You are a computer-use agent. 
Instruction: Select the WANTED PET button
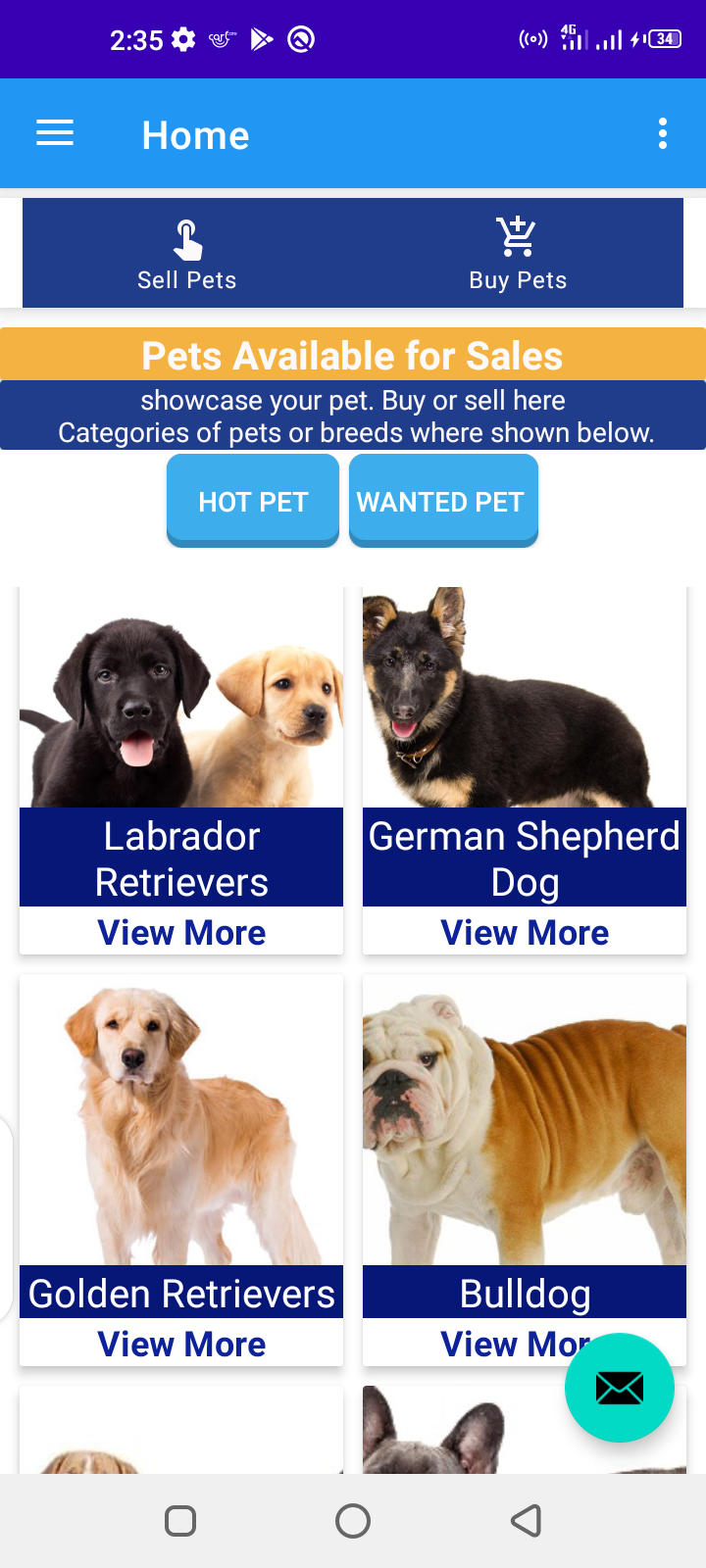[443, 501]
